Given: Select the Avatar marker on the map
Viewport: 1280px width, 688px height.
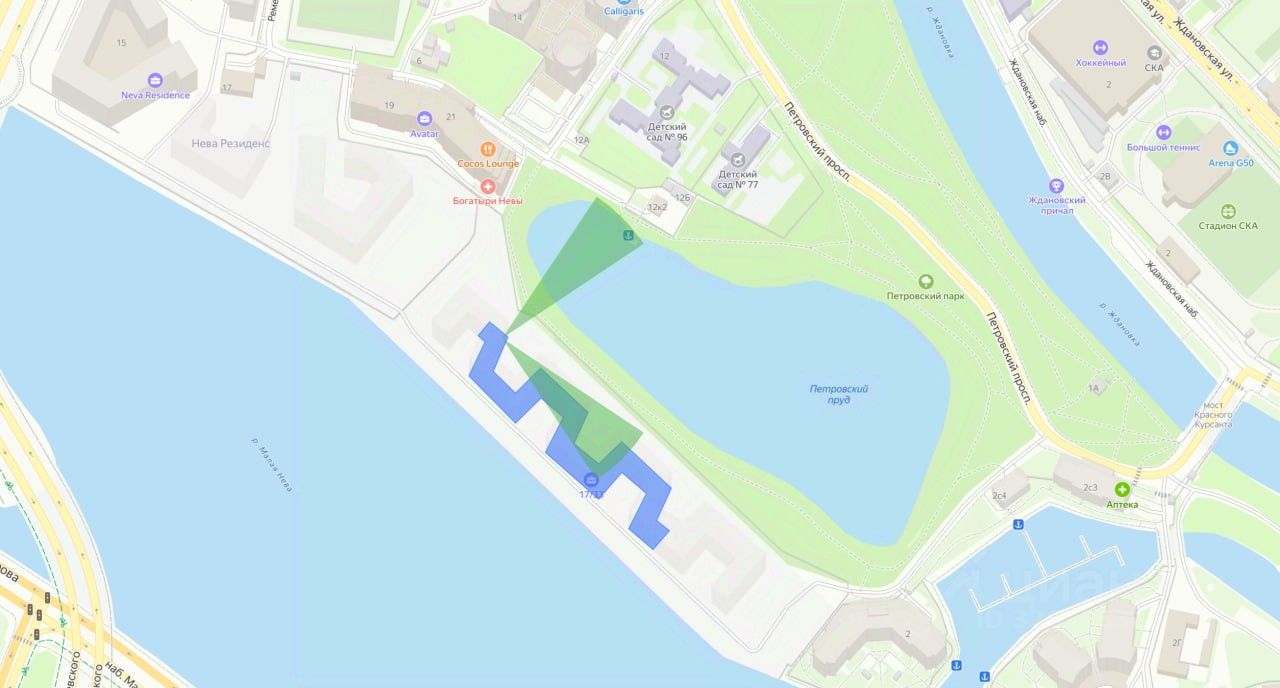Looking at the screenshot, I should point(424,119).
